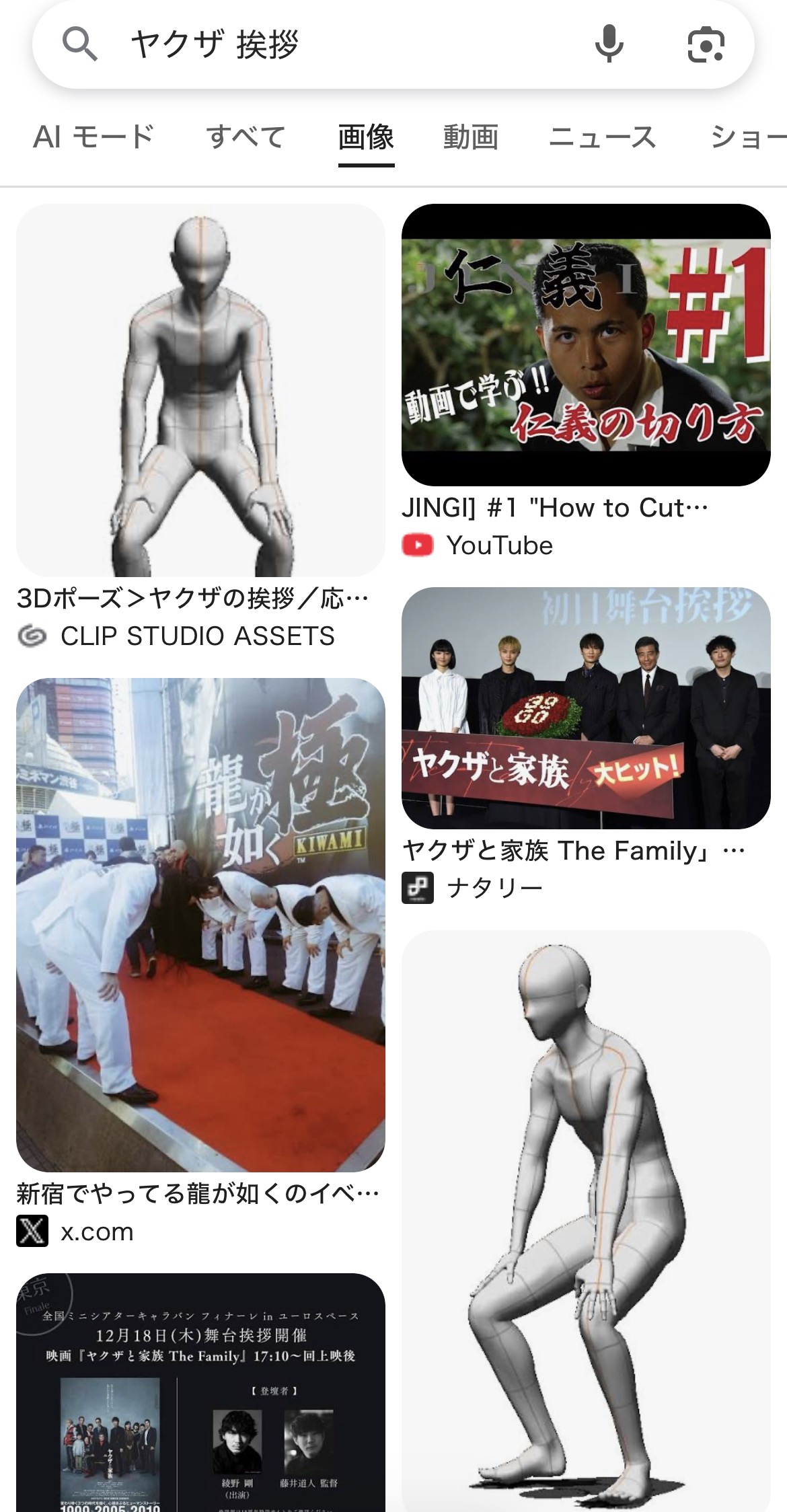
Task: Open the 12月18日 舞台挨拶開催 poster result
Action: click(x=200, y=1392)
